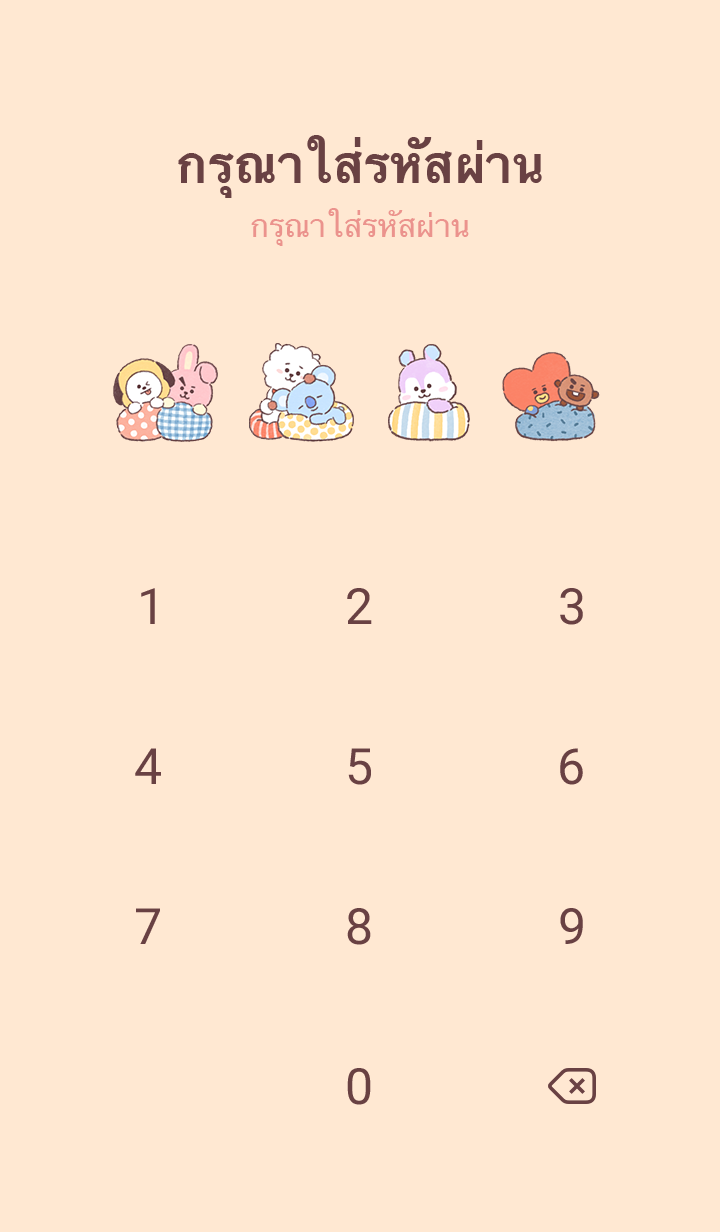Input digit 9 on the keypad
The width and height of the screenshot is (720, 1232).
[571, 927]
